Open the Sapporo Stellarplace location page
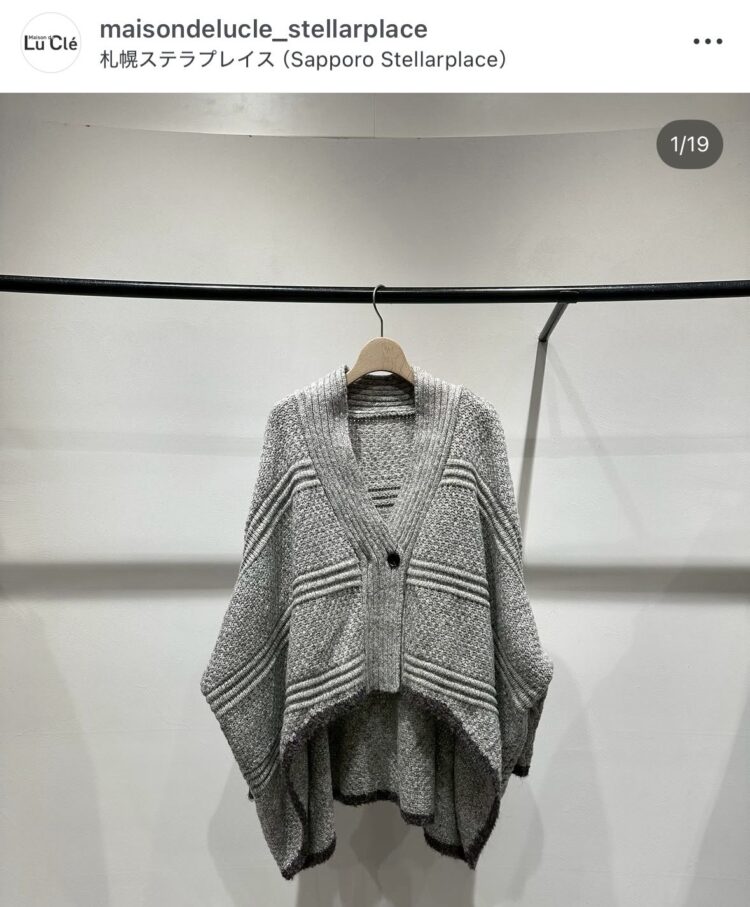This screenshot has width=750, height=907. pyautogui.click(x=303, y=60)
